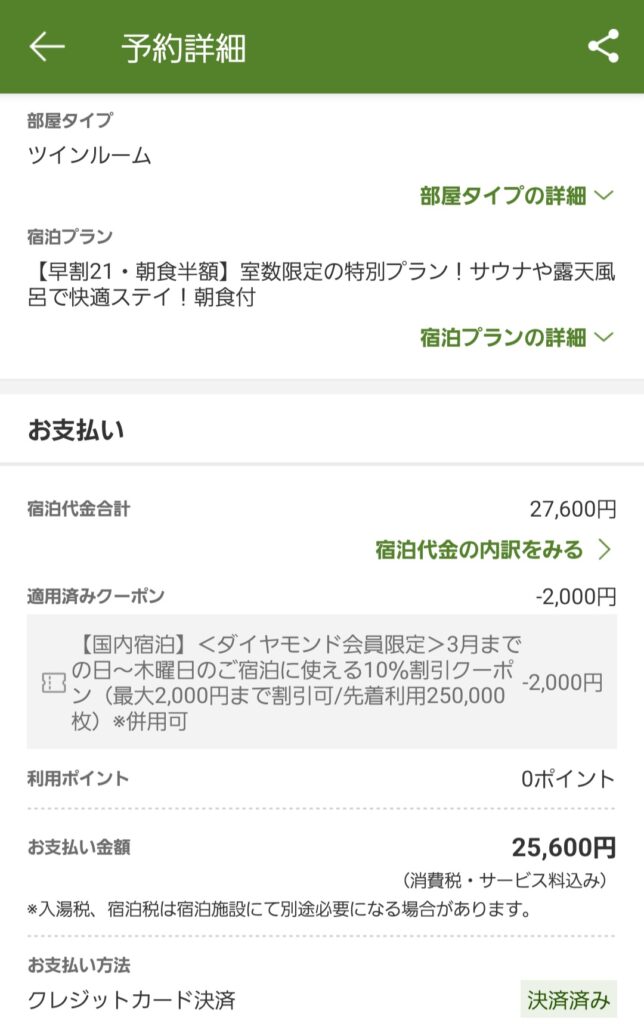This screenshot has width=644, height=1024.
Task: Go back using the arrow icon
Action: click(47, 47)
